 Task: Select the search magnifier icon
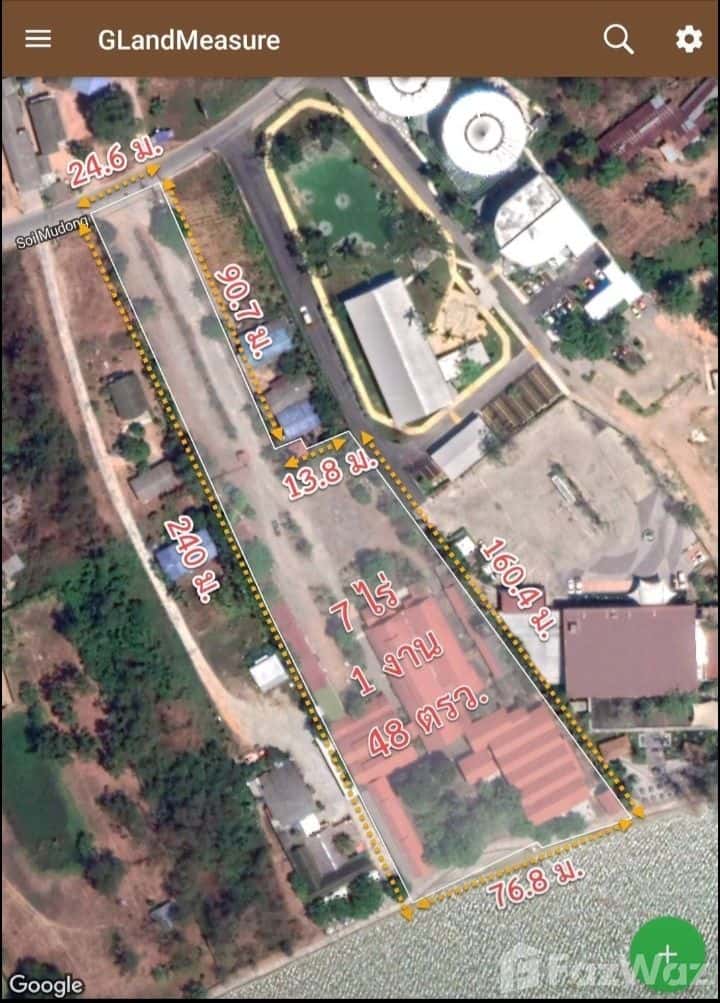[618, 40]
